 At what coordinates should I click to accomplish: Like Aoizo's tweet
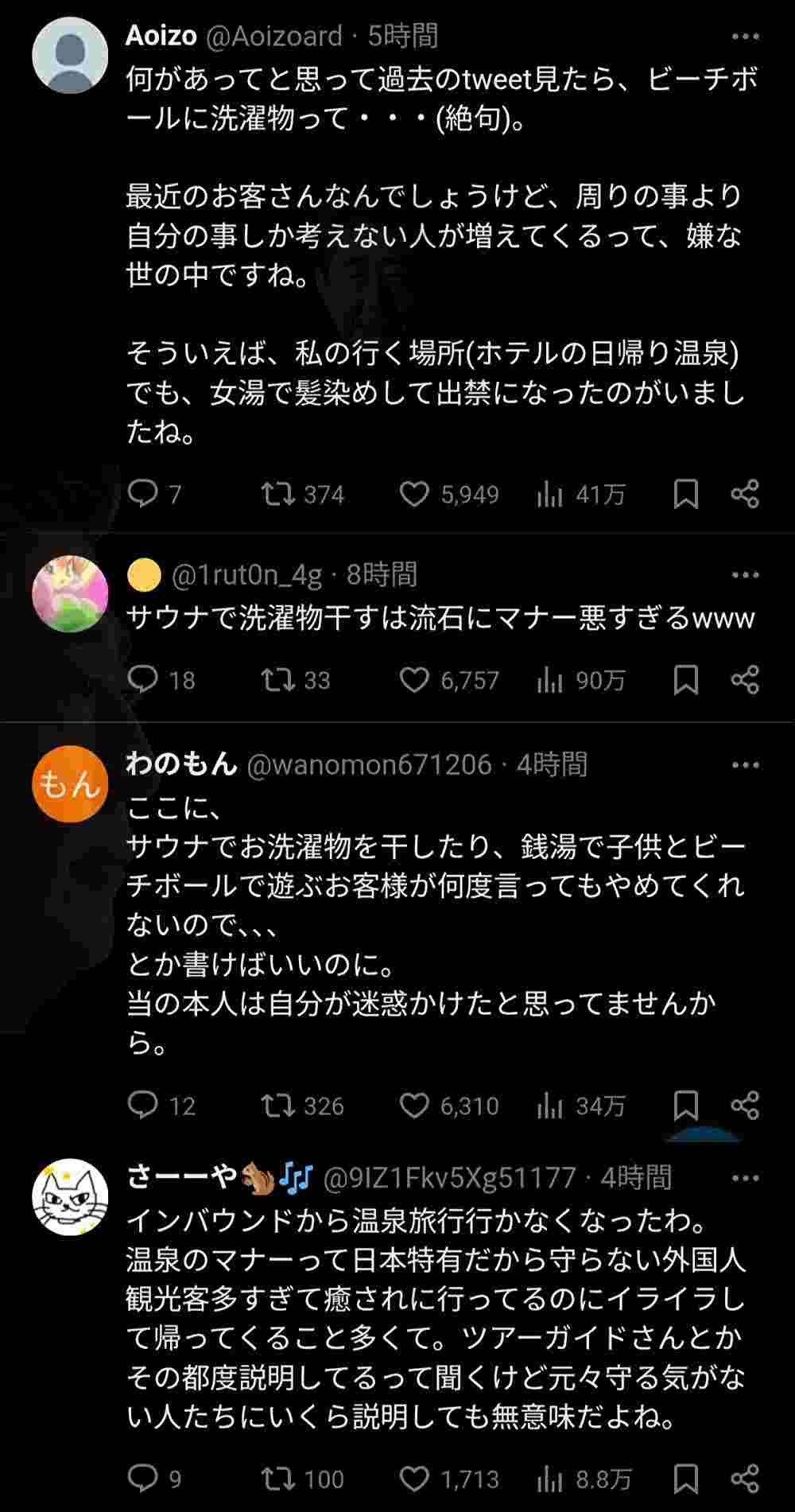pyautogui.click(x=413, y=495)
